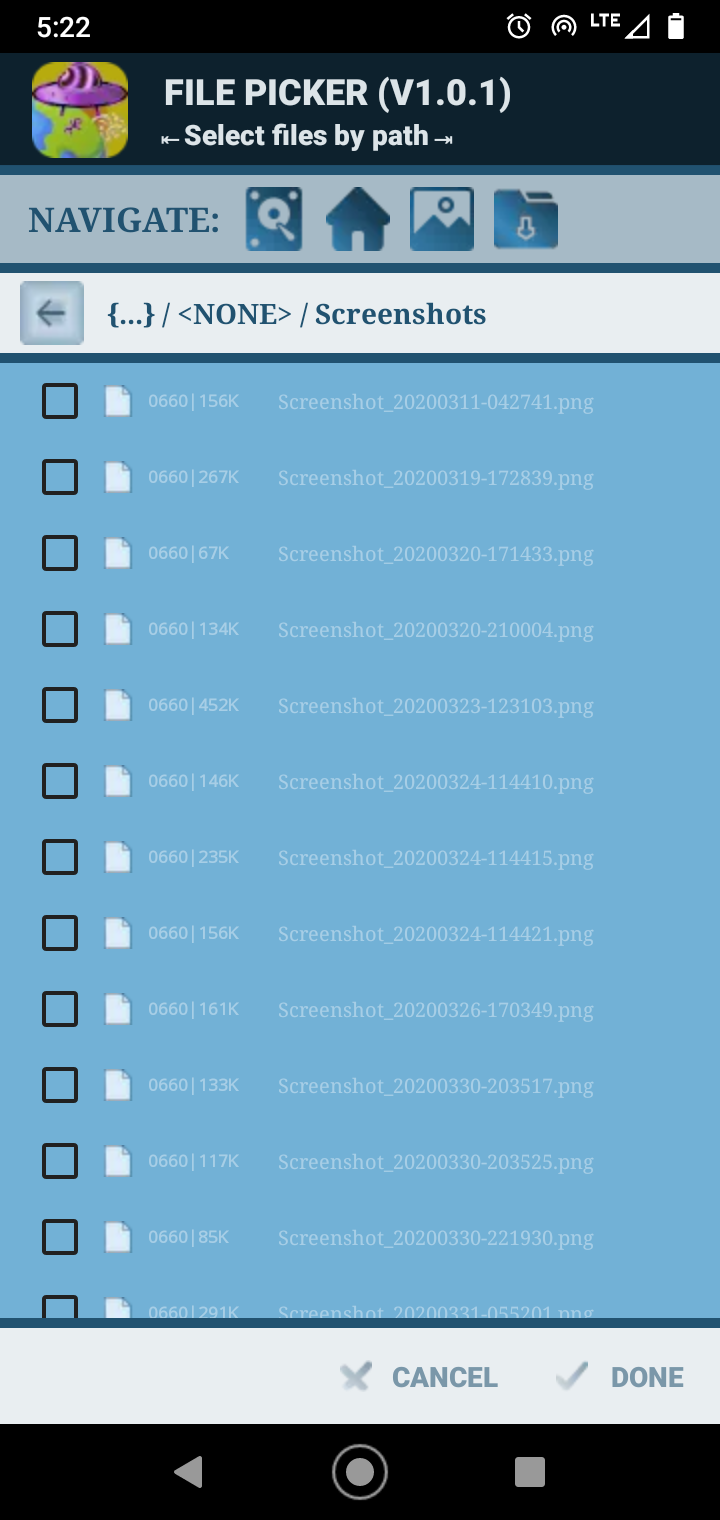Viewport: 720px width, 1520px height.
Task: Tick the checkbox for Screenshot_20200320-171433.png
Action: 60,554
